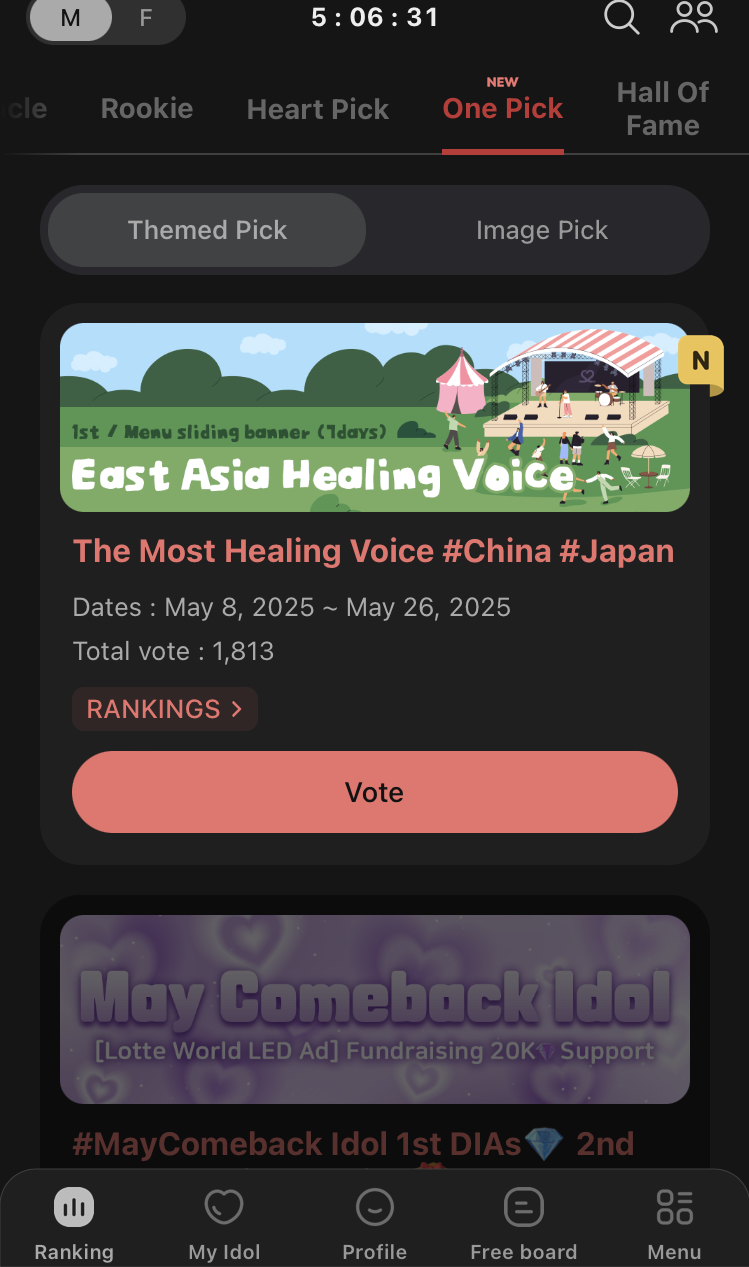This screenshot has width=749, height=1267.
Task: Open the East Asia Healing Voice banner
Action: point(374,417)
